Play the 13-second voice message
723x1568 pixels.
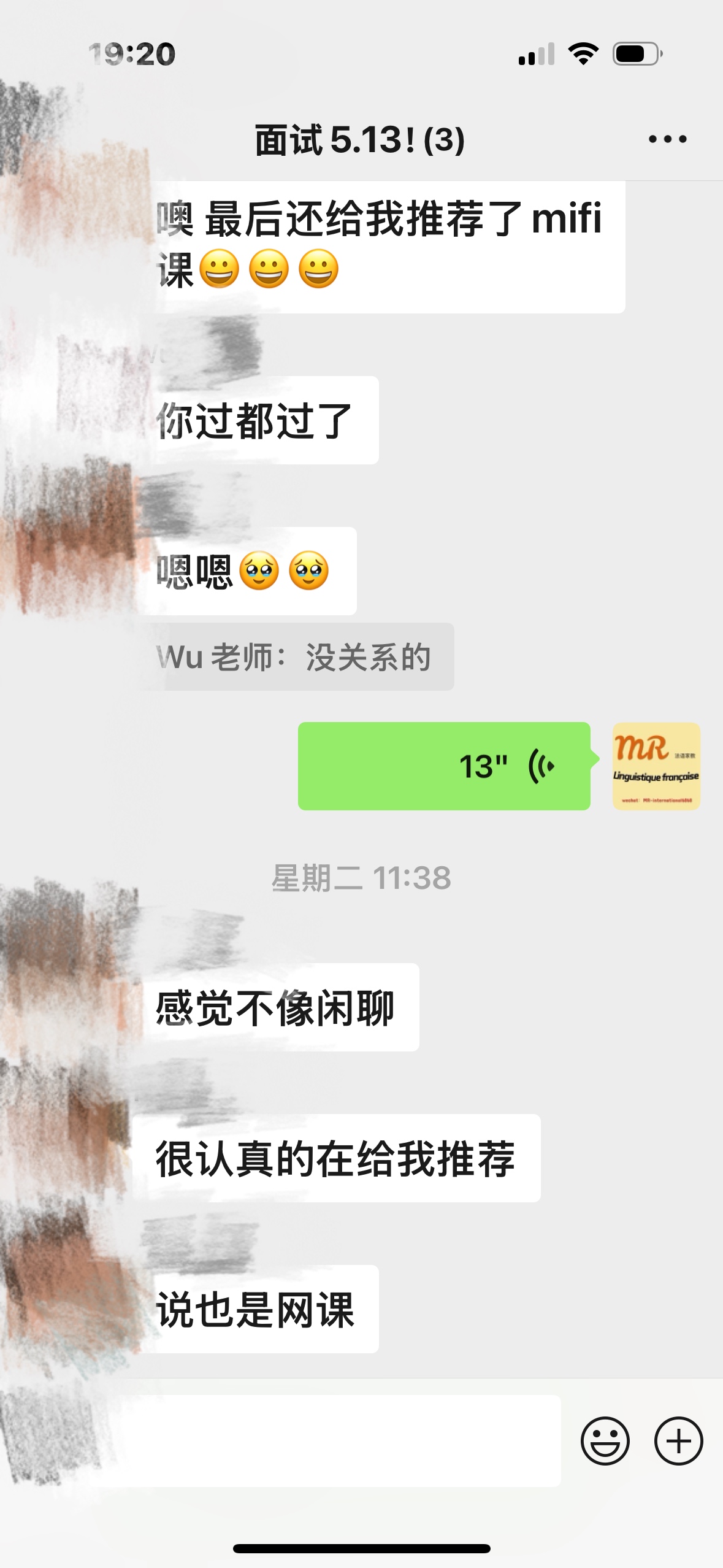click(444, 766)
